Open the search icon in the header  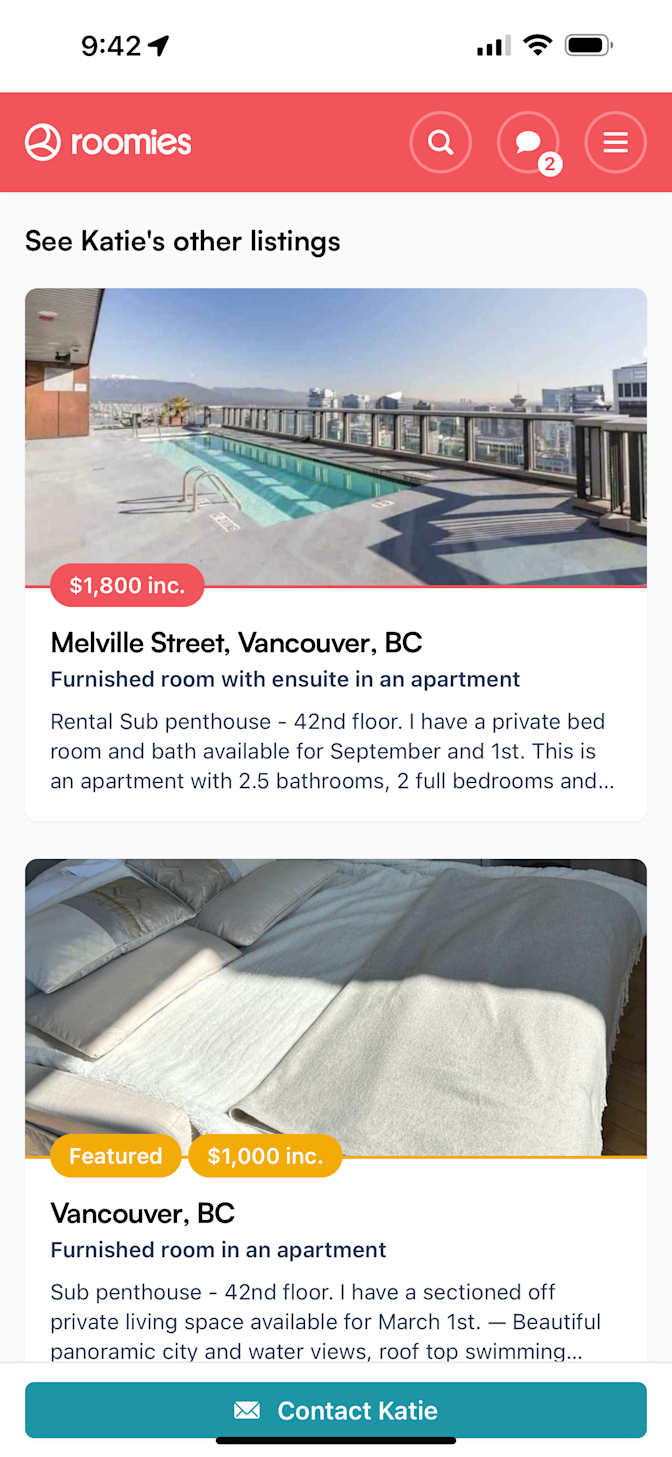click(440, 142)
